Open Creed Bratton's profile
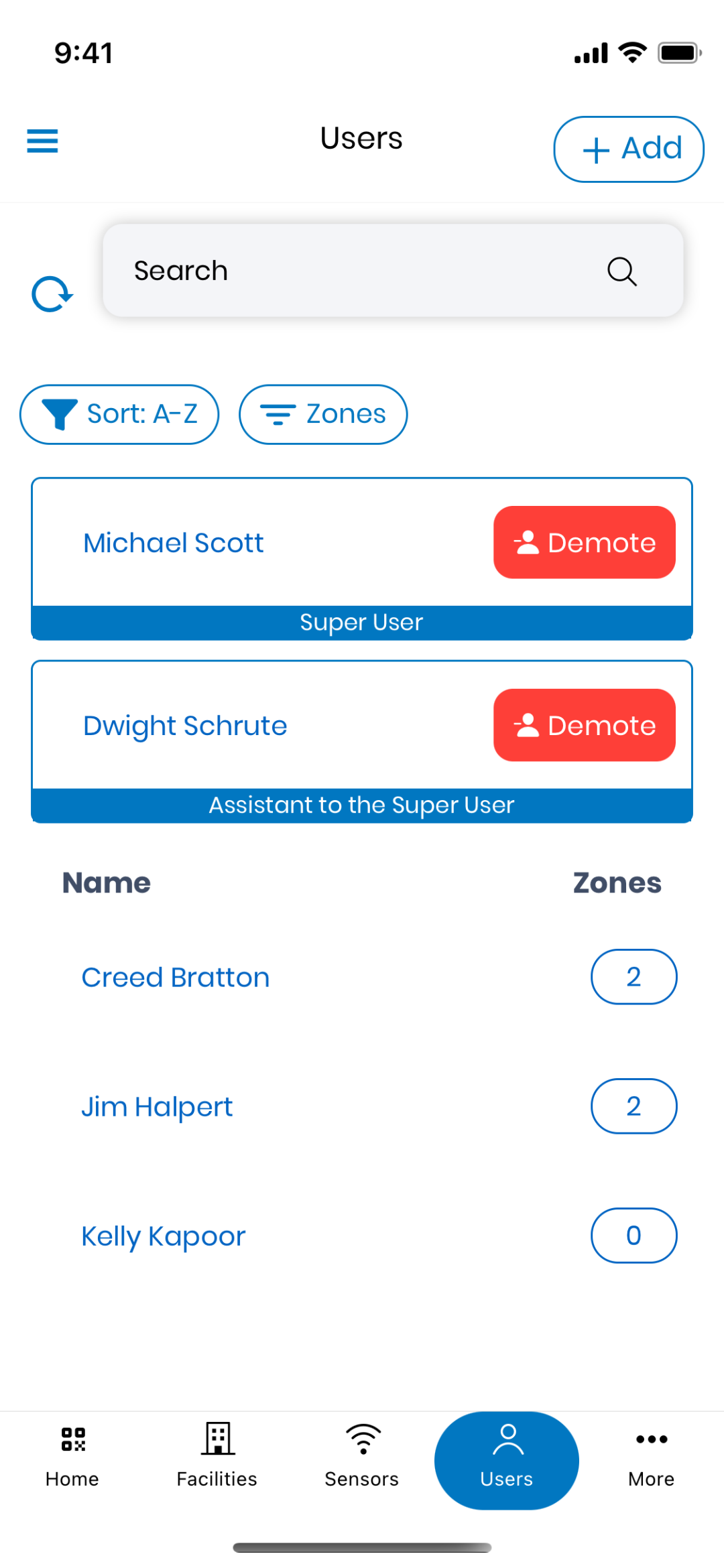 click(x=175, y=977)
